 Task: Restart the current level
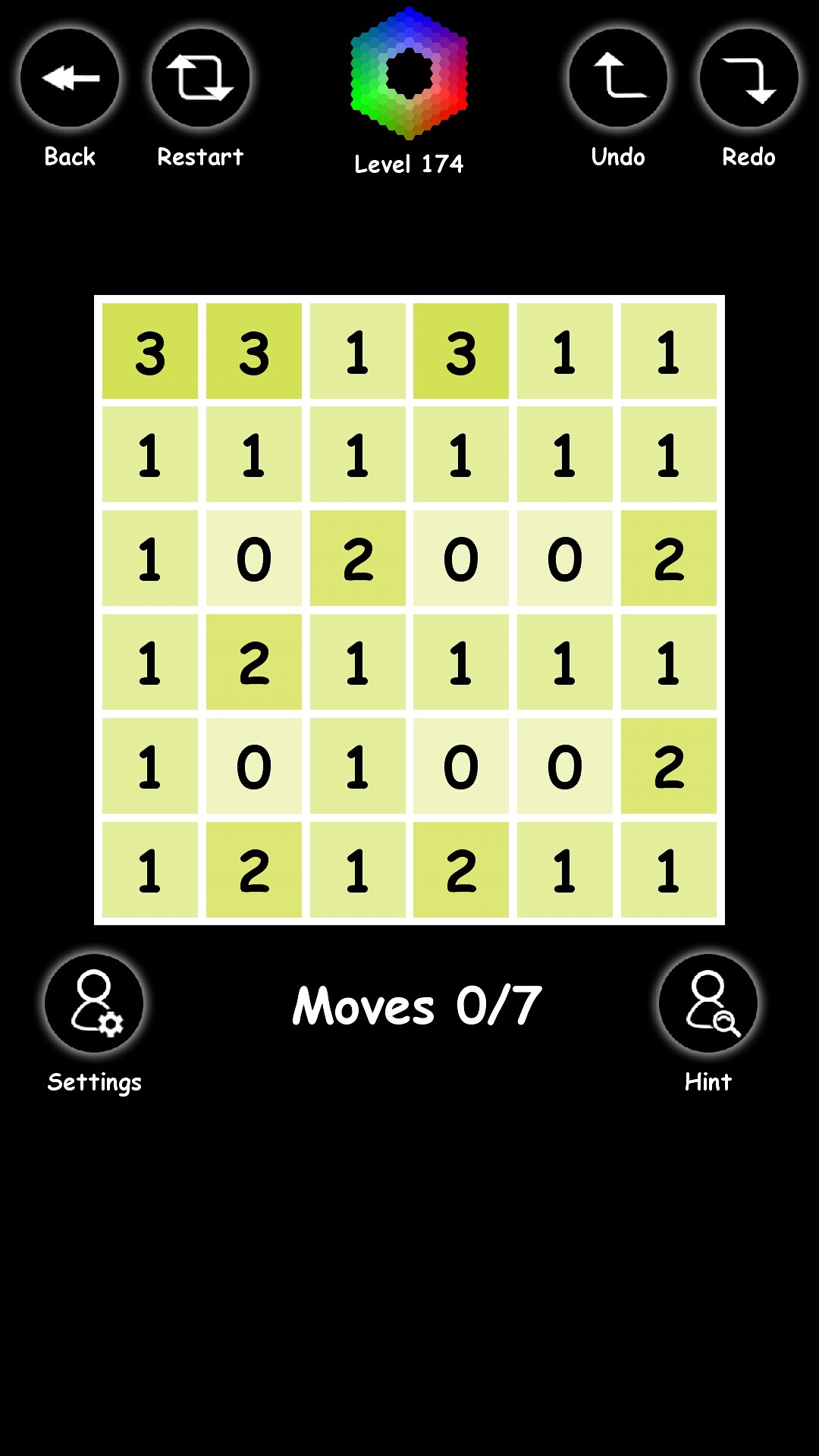pos(200,78)
